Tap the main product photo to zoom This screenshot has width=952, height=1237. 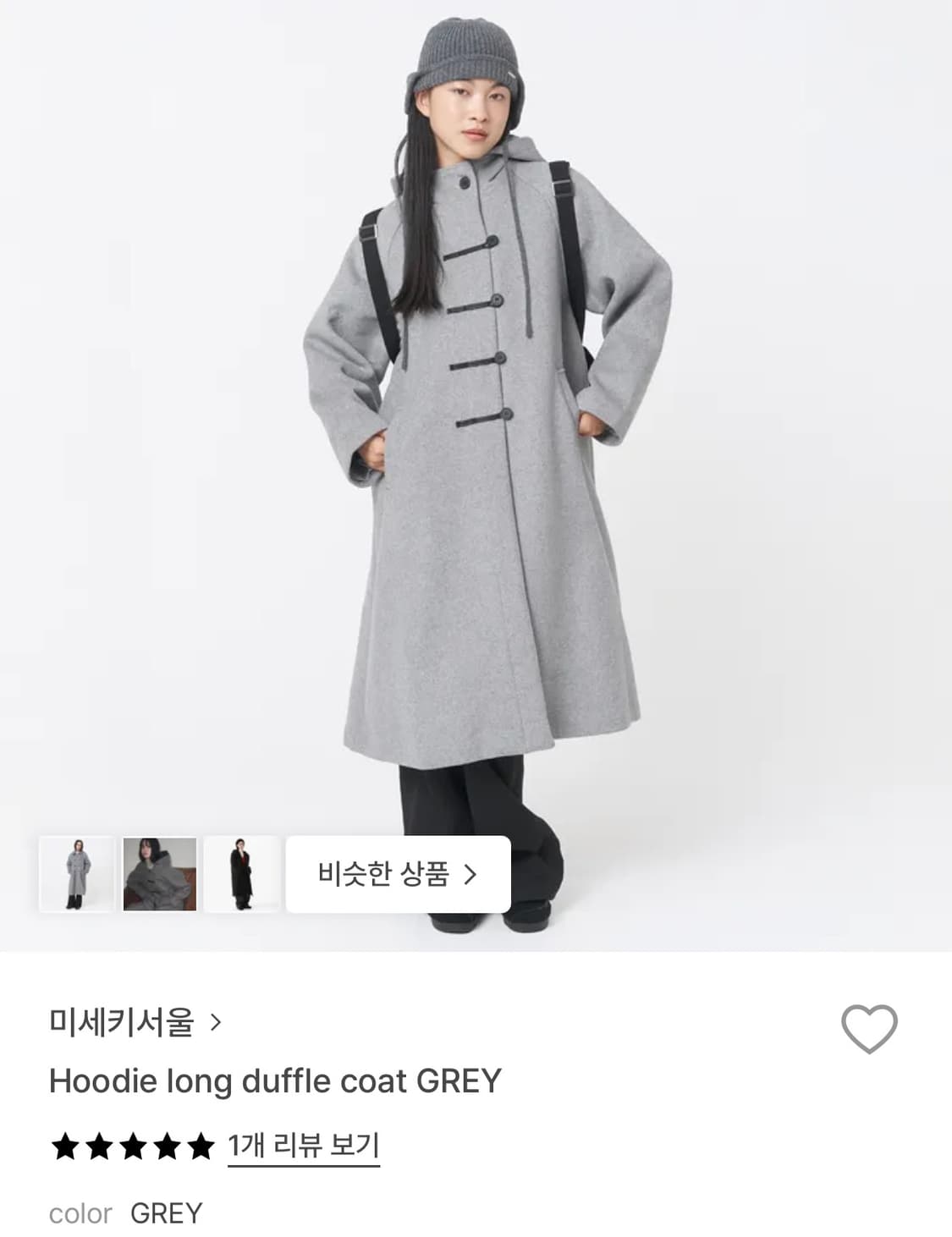(476, 465)
